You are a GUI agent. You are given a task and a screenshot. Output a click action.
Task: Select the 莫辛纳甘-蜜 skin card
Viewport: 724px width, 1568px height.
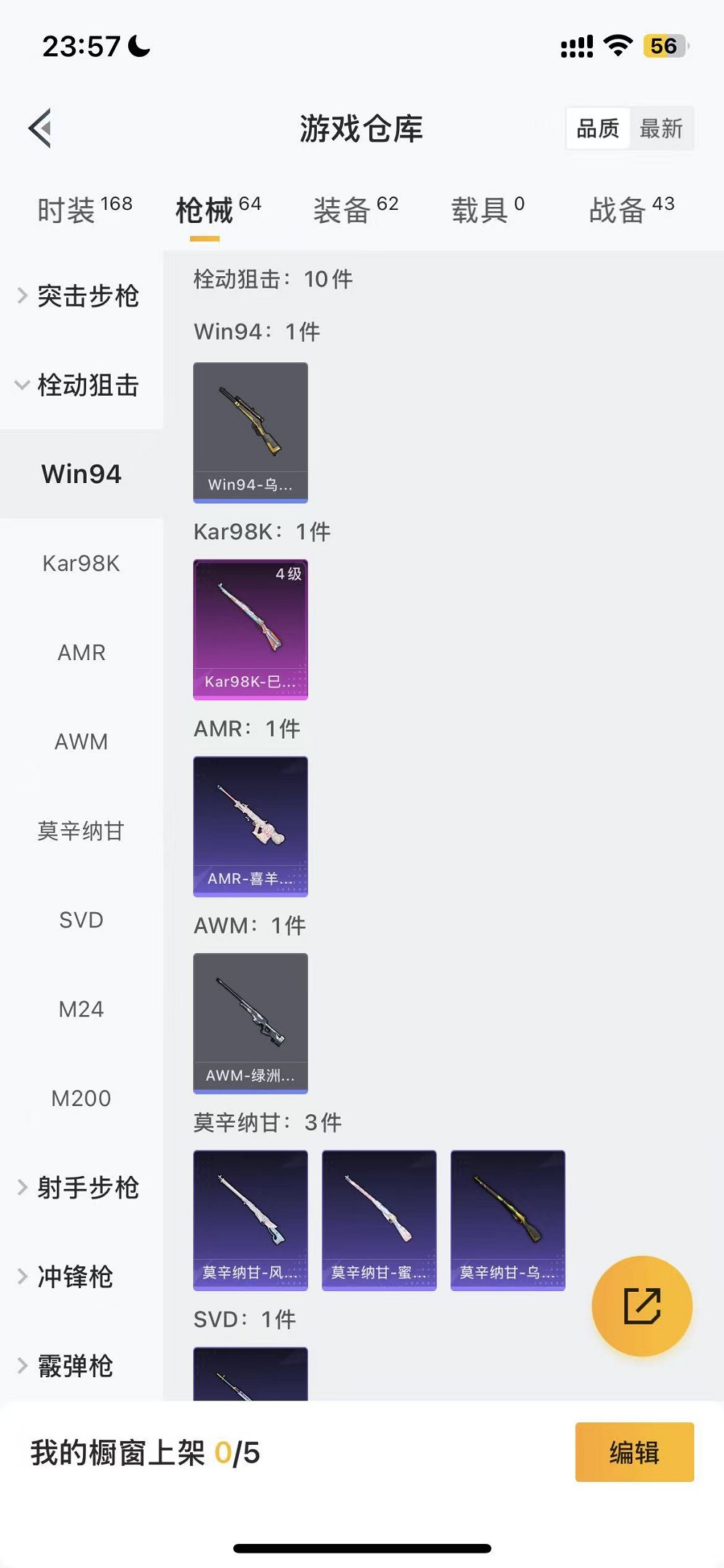click(379, 1220)
